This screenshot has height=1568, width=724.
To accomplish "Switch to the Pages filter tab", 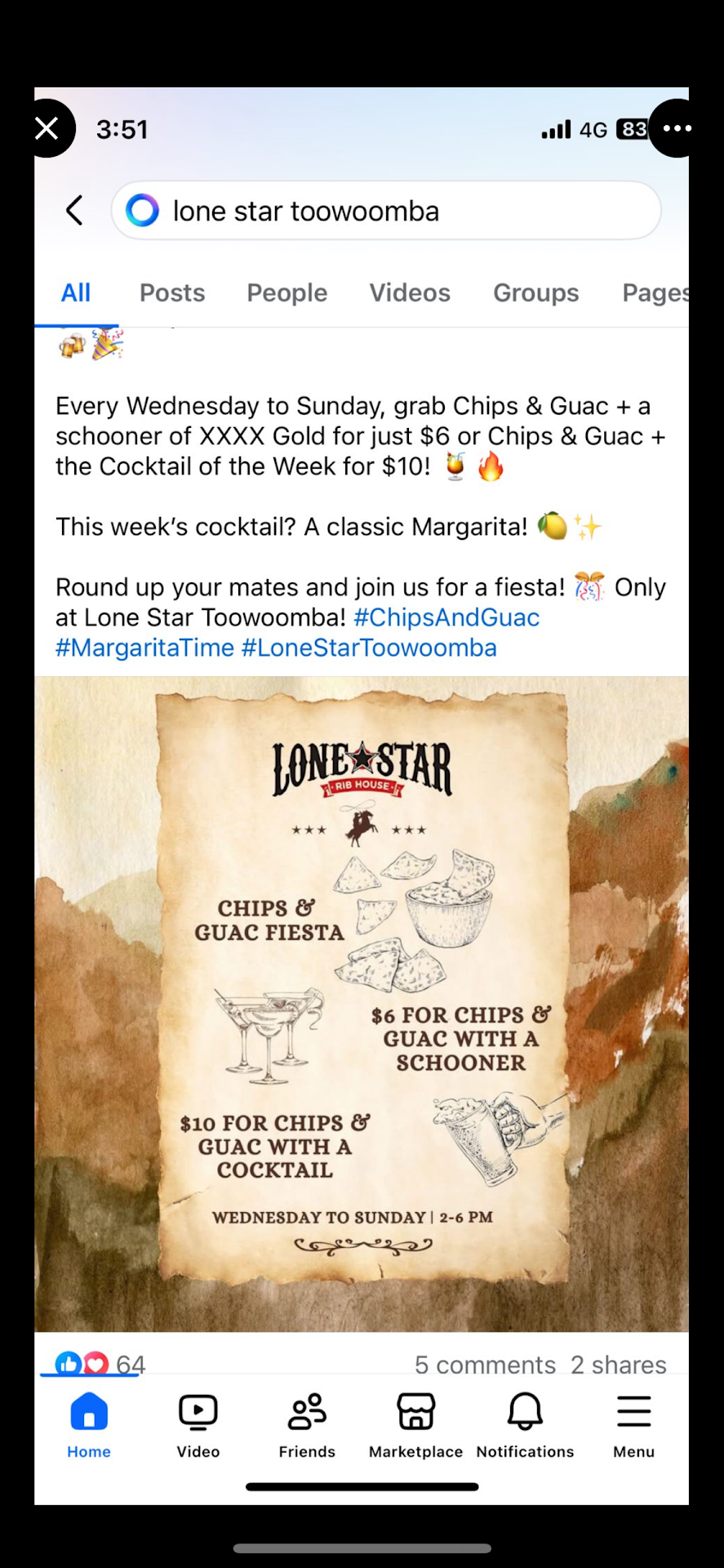I will (654, 292).
